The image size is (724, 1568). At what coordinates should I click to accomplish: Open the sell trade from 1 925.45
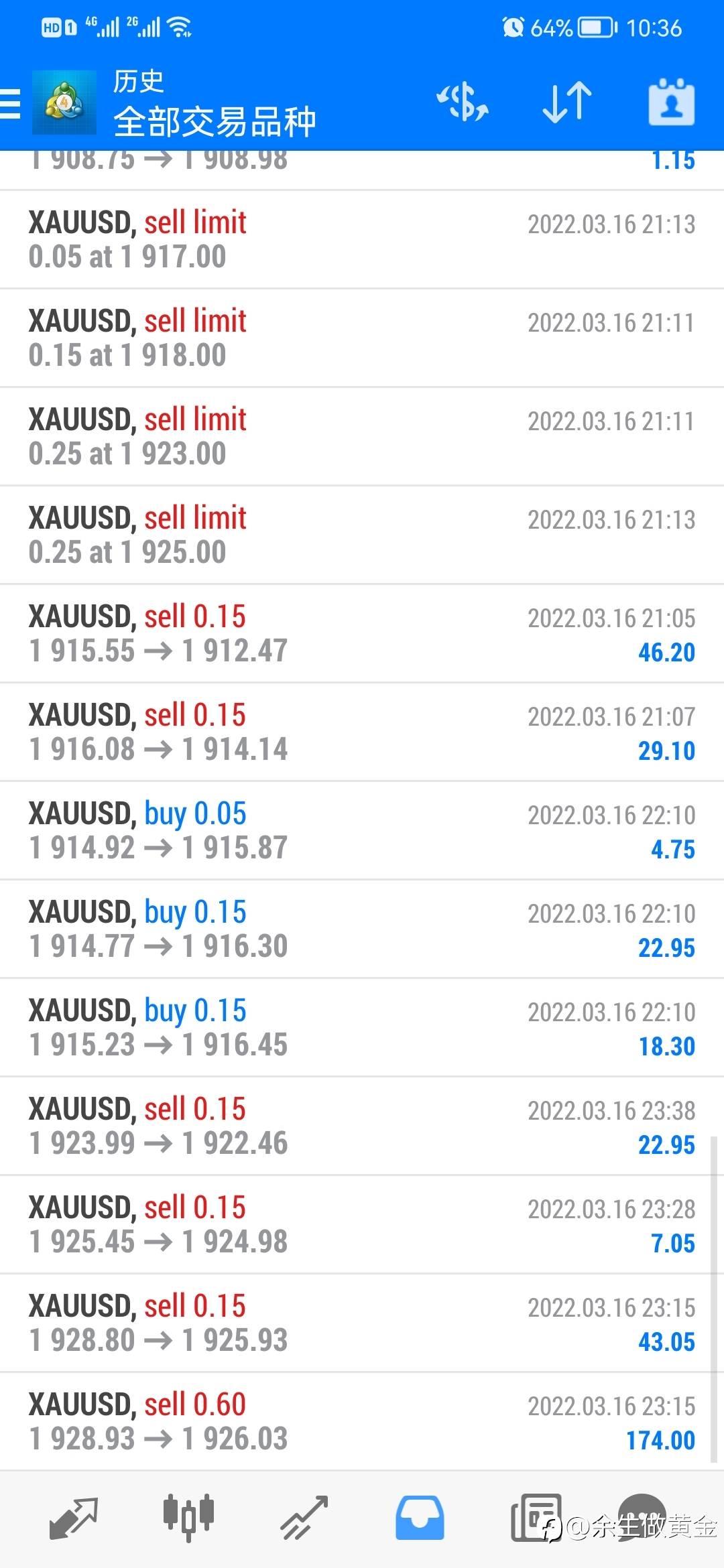(362, 1225)
